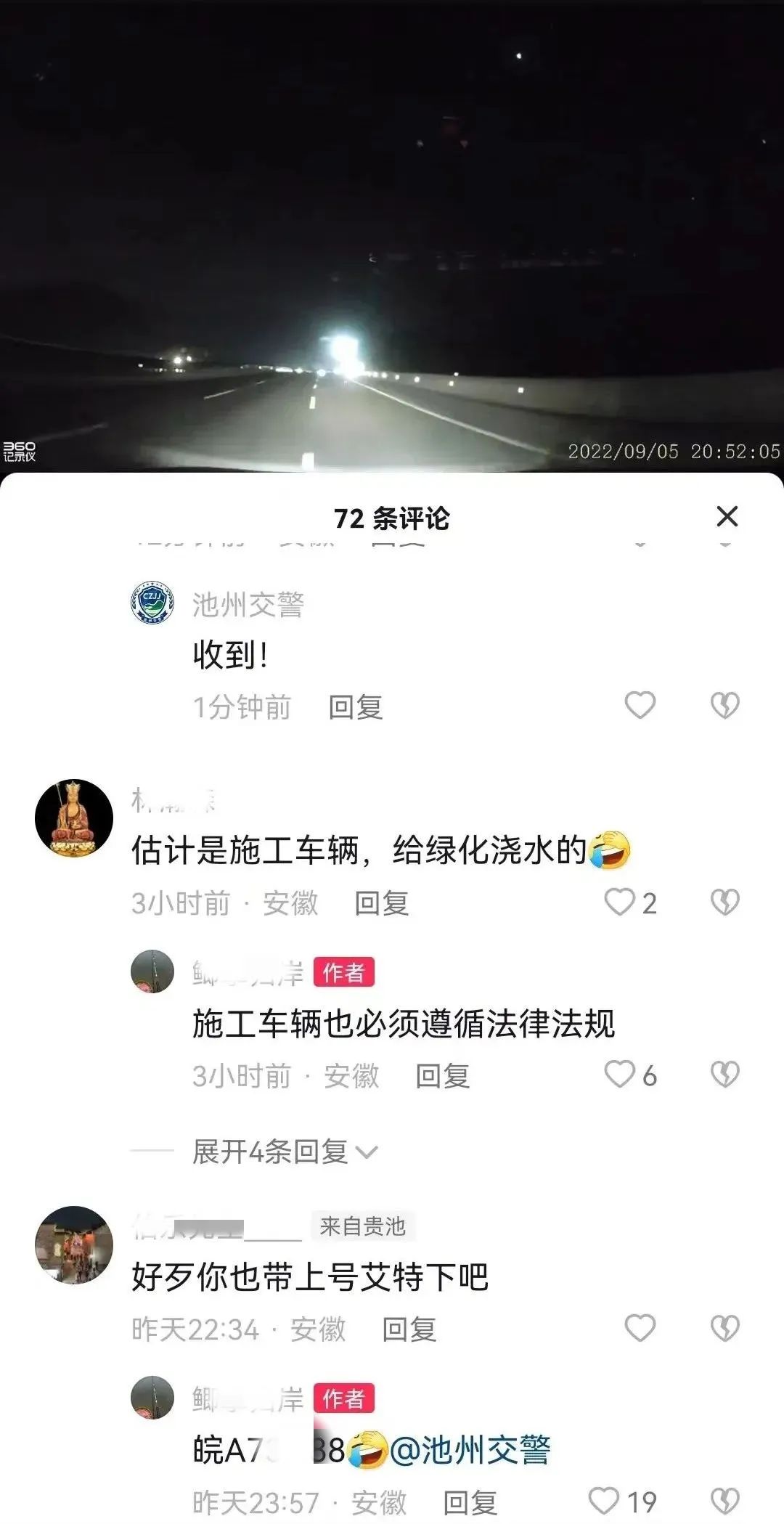Expand 展开4条回复
The width and height of the screenshot is (784, 1524).
[x=283, y=1152]
